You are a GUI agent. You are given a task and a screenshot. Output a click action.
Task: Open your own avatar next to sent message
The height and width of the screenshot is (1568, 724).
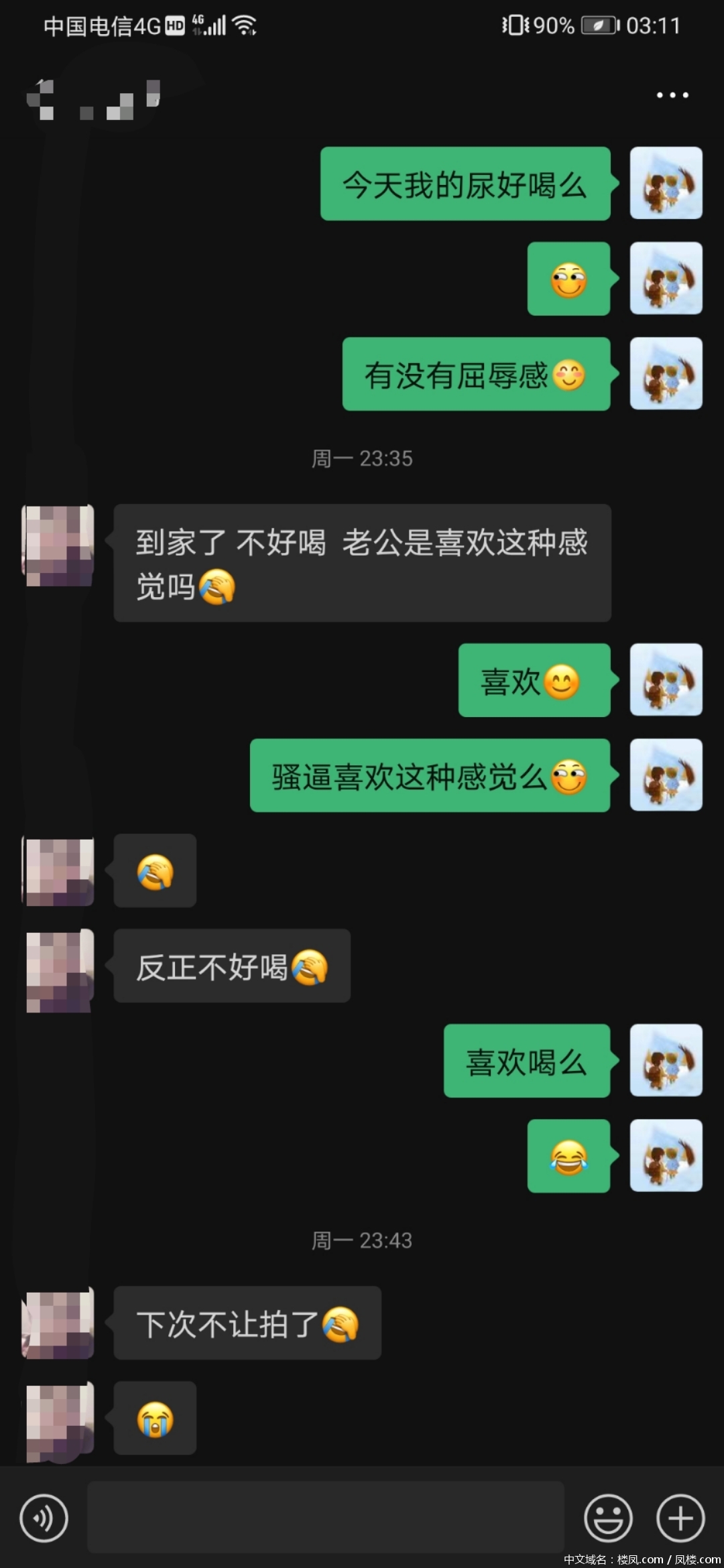666,184
